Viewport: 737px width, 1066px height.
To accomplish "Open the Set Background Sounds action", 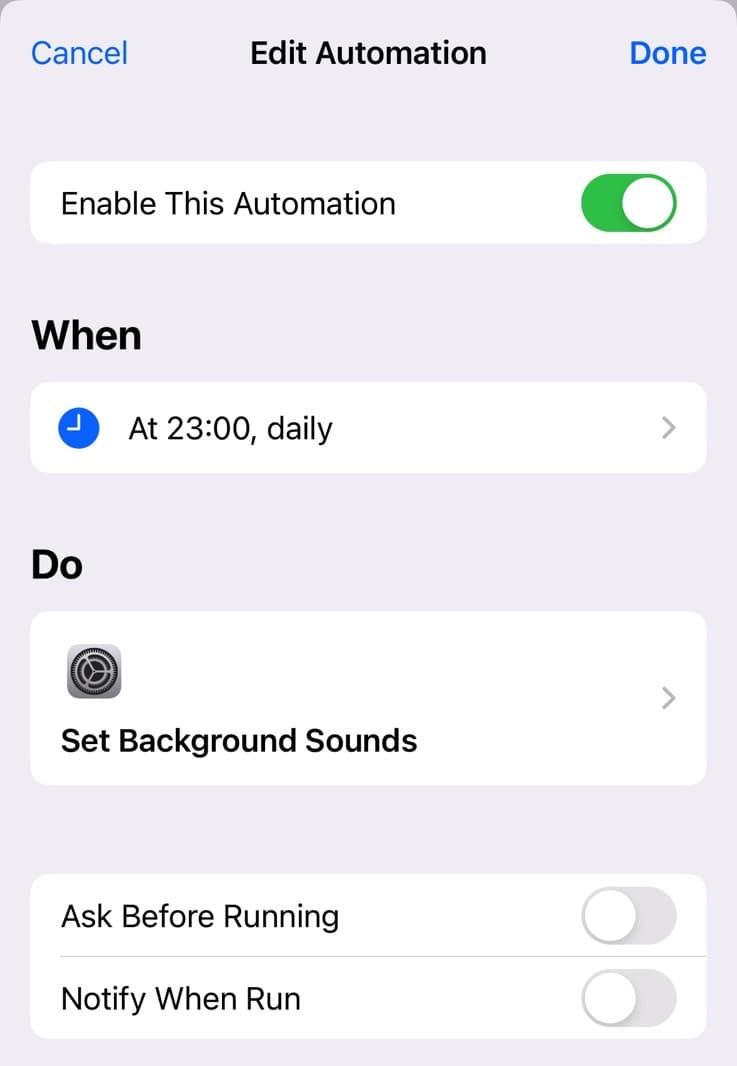I will click(368, 698).
